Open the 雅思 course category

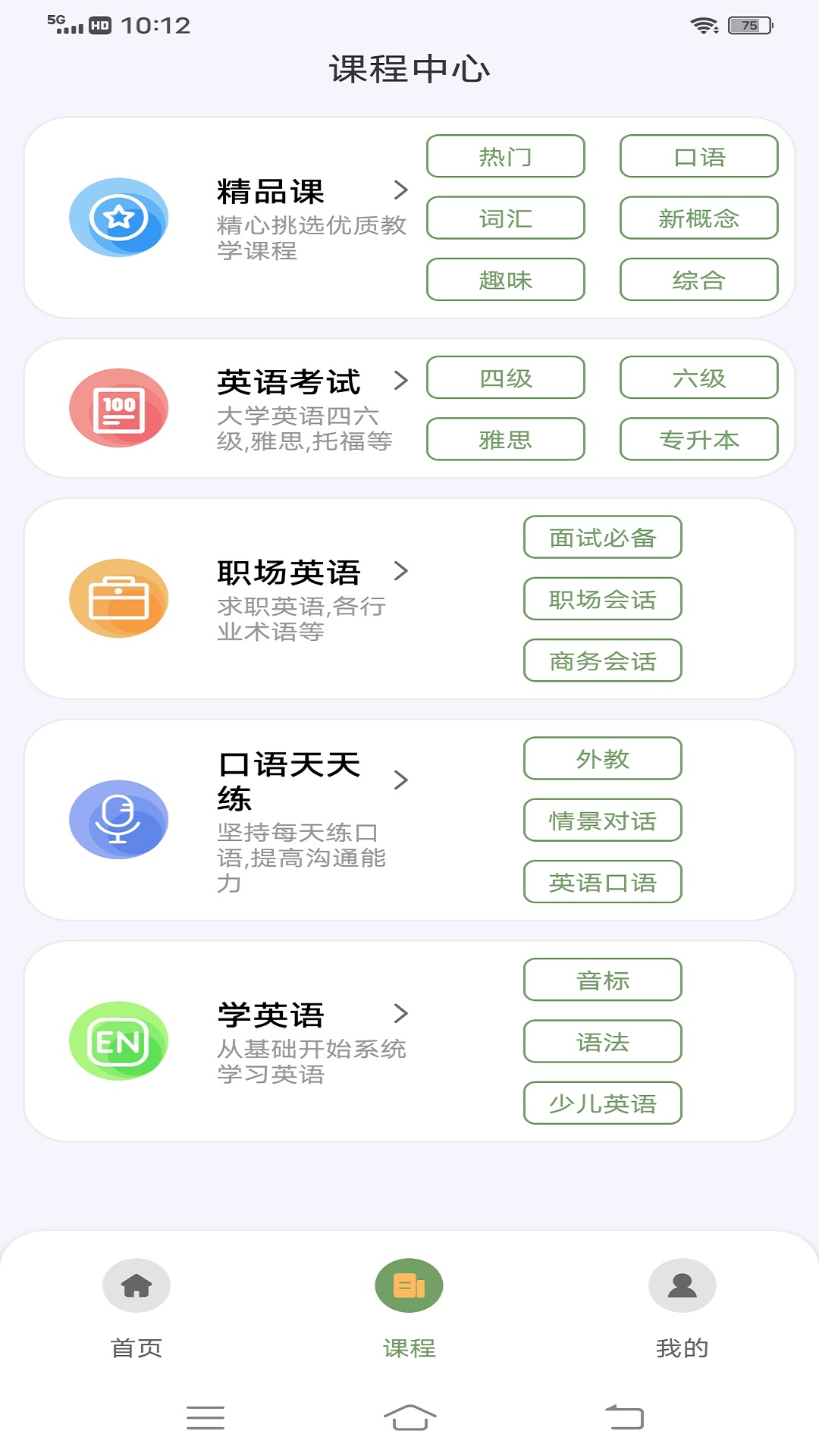[505, 440]
